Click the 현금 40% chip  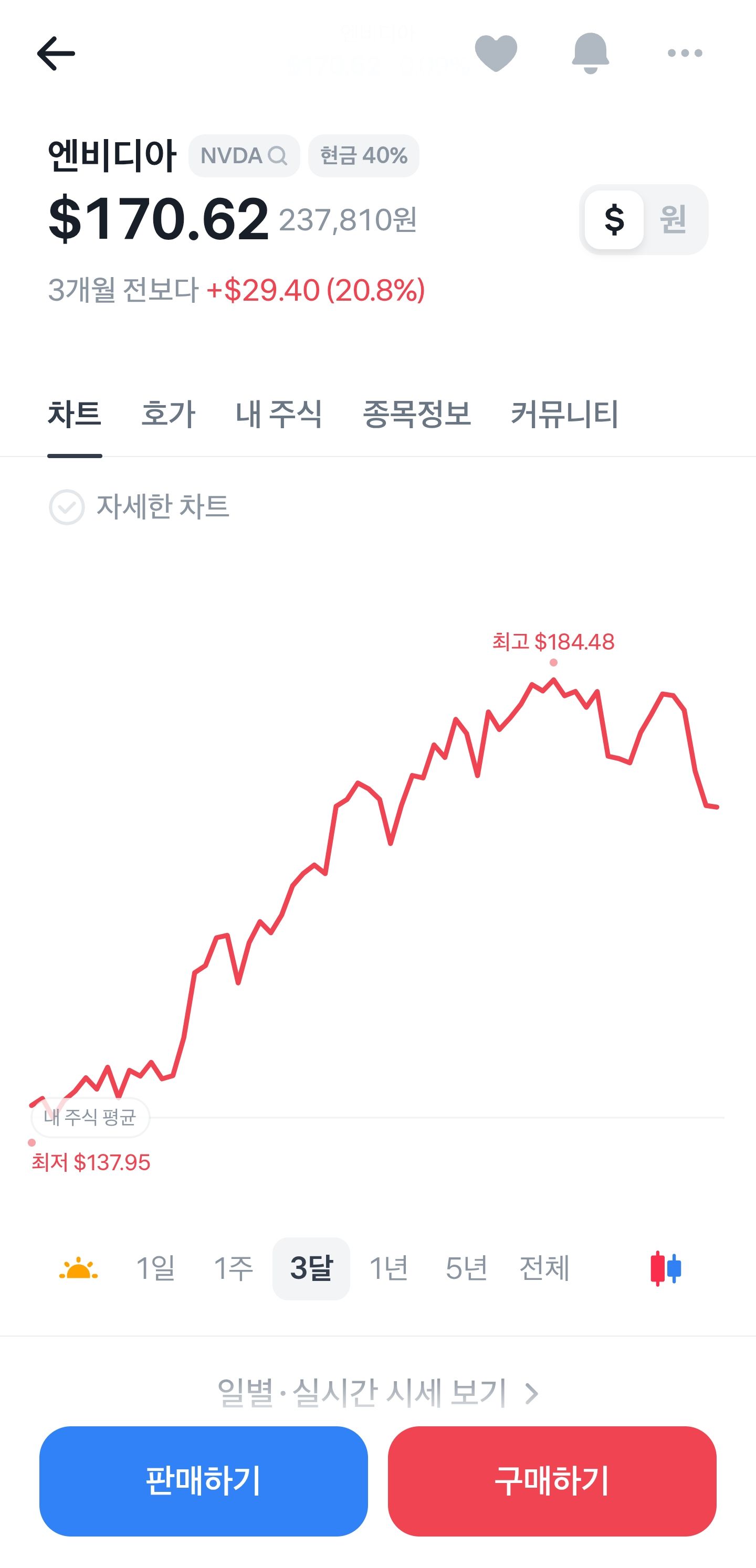(x=363, y=156)
